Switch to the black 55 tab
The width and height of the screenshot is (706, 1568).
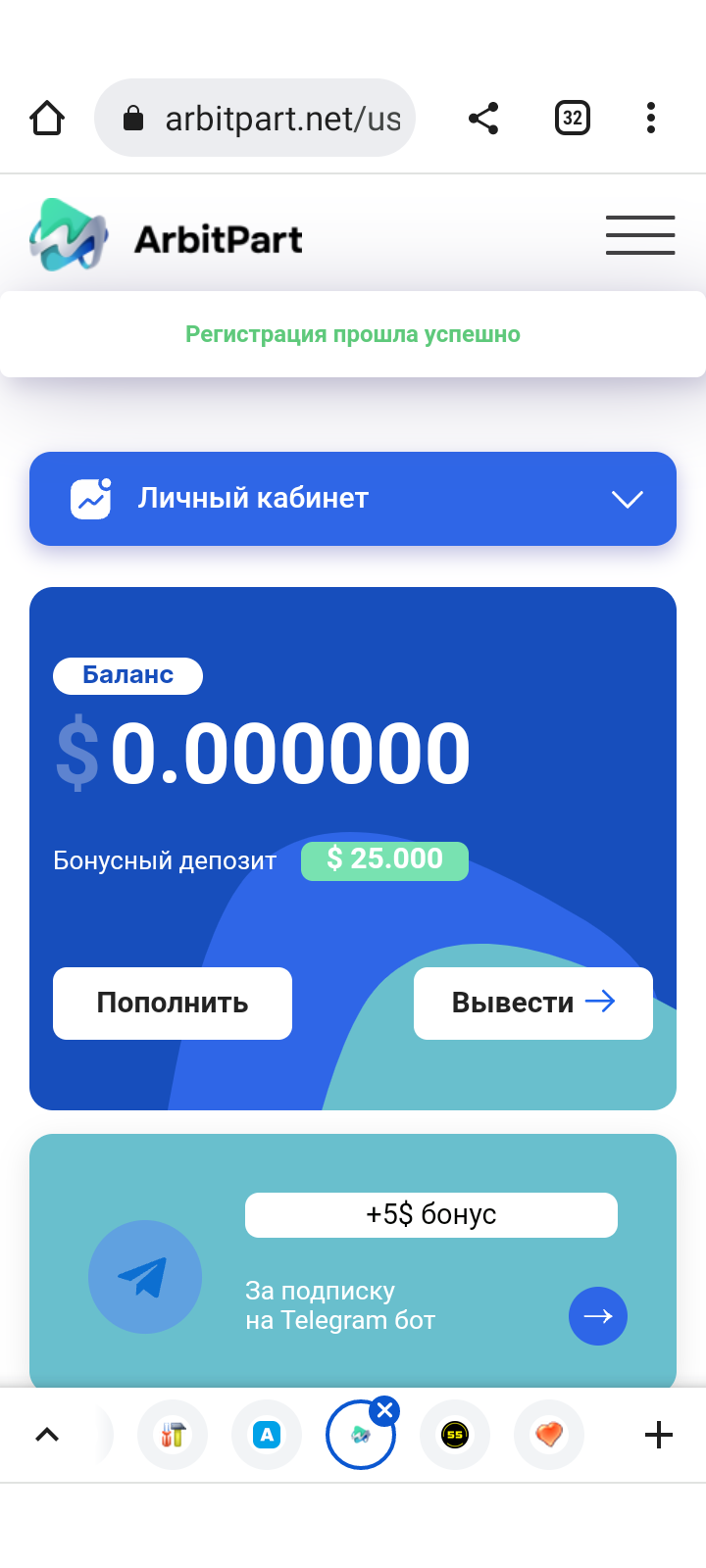pos(455,1435)
